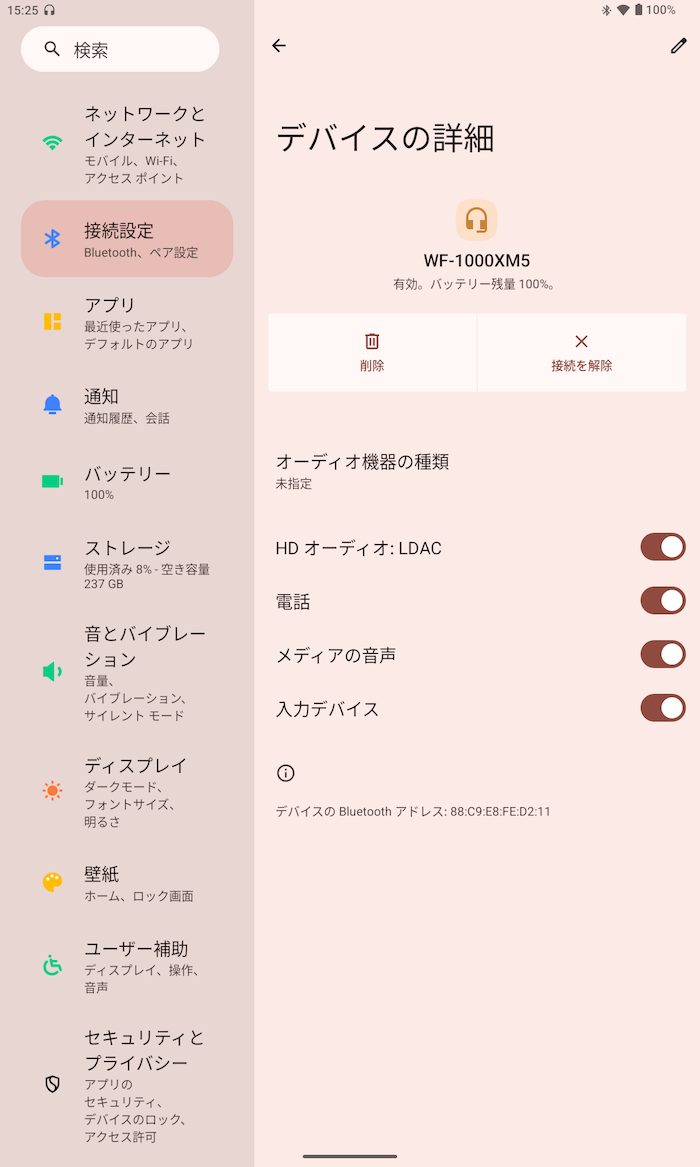Open ディスプレイ settings
Screen dimensions: 700x1167
127,792
